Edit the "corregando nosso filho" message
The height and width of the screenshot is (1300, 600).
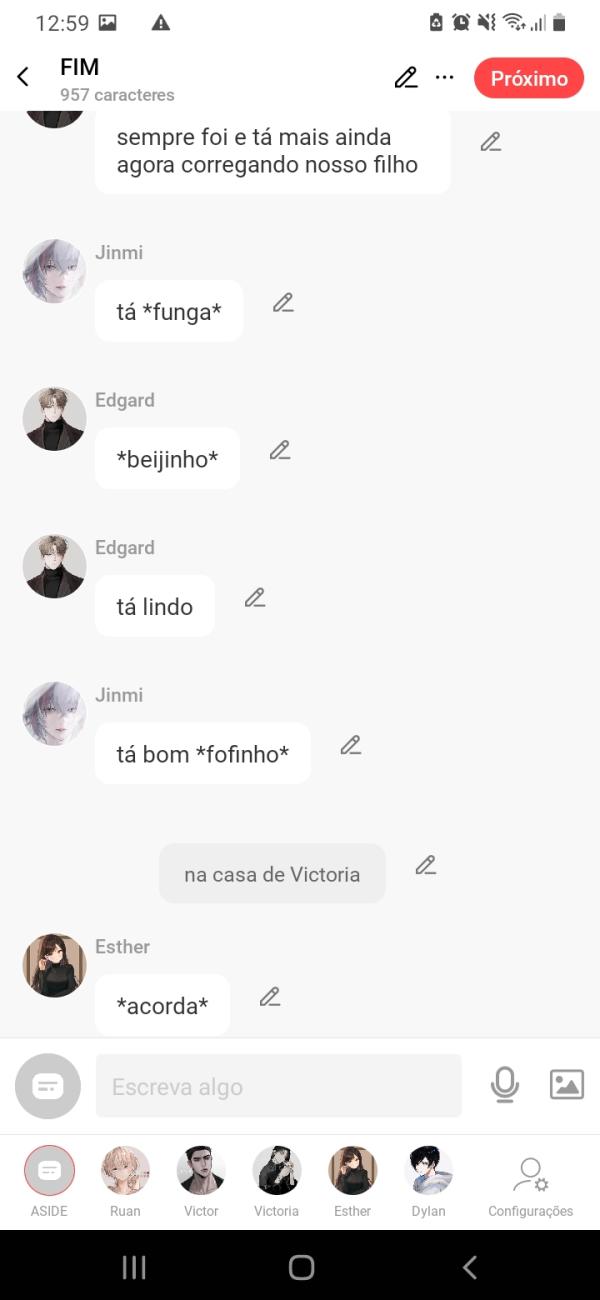[x=490, y=142]
